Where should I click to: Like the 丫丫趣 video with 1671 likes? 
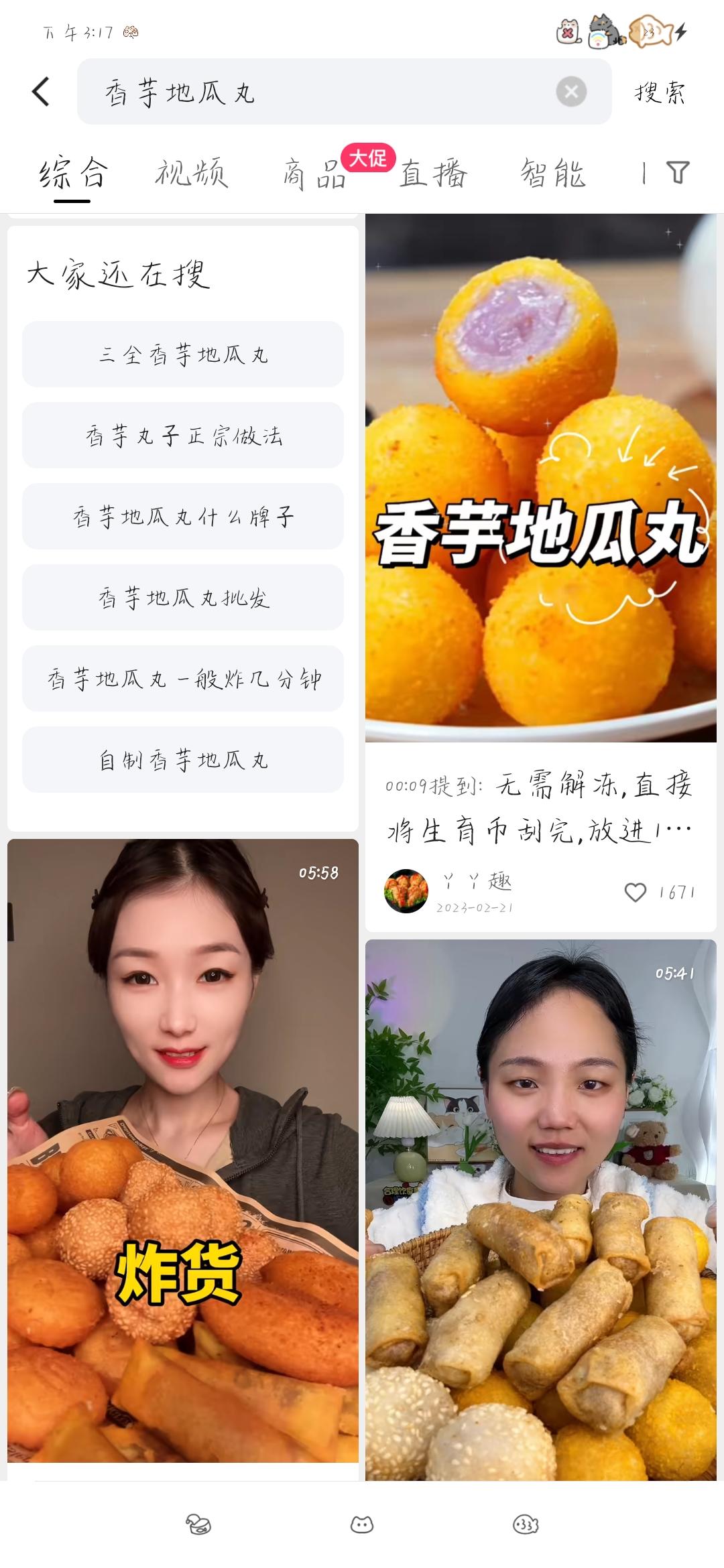[x=635, y=892]
